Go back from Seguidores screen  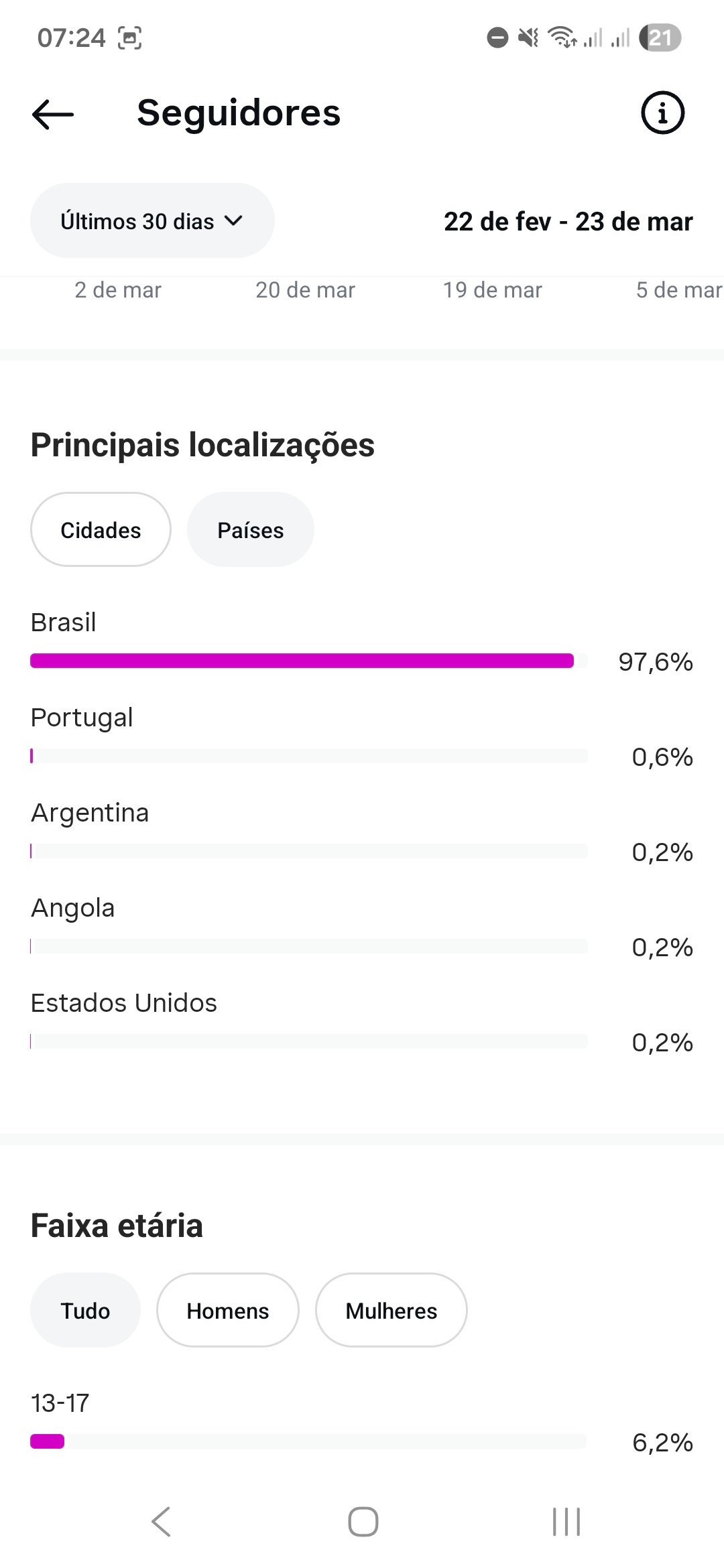(x=53, y=114)
